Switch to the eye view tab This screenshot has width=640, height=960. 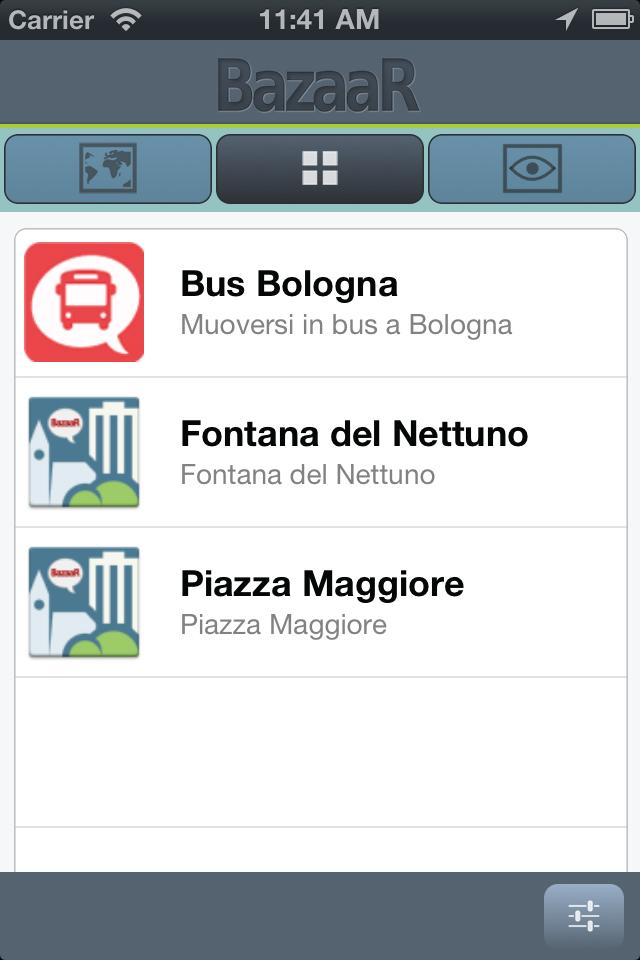coord(532,169)
